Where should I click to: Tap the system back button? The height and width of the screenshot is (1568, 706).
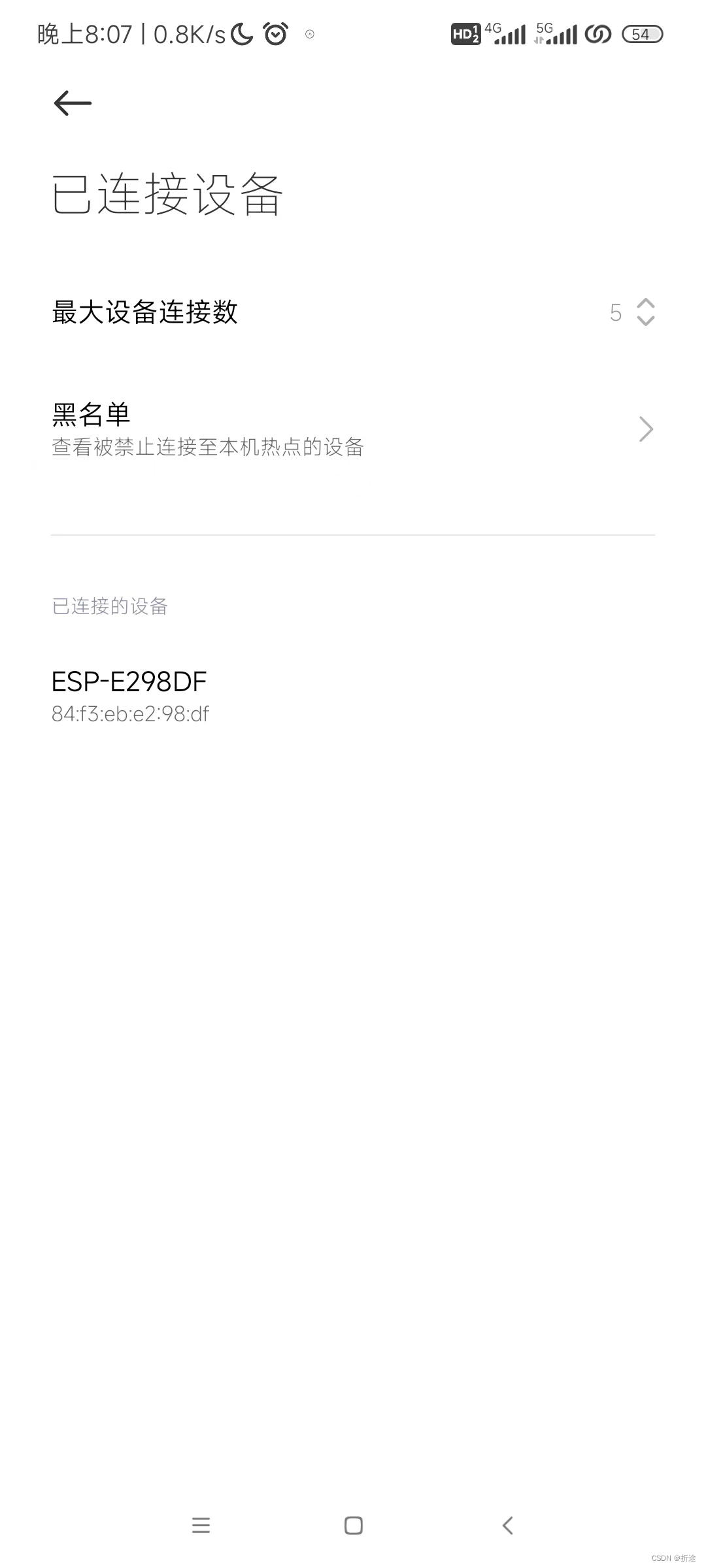coord(507,1525)
